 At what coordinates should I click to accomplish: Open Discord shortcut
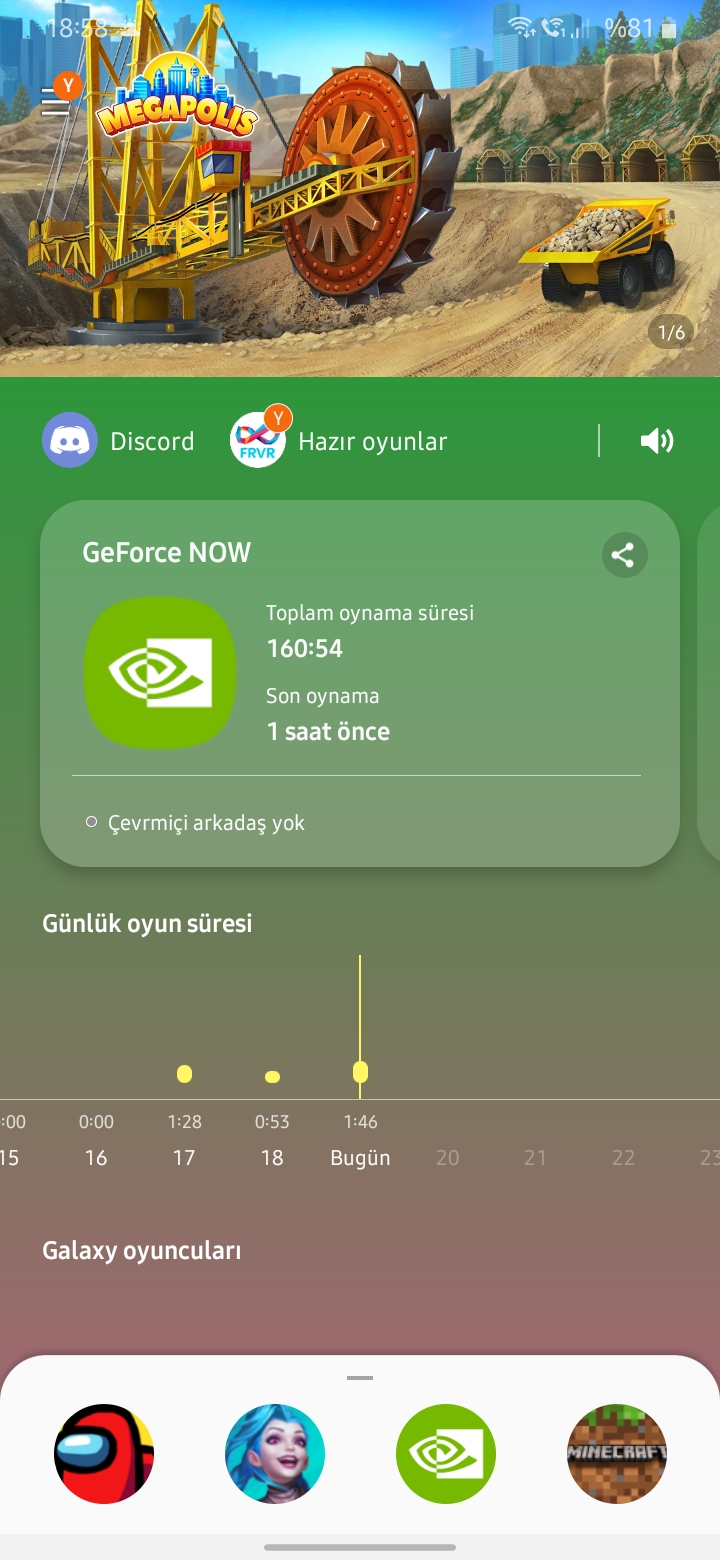pos(119,441)
